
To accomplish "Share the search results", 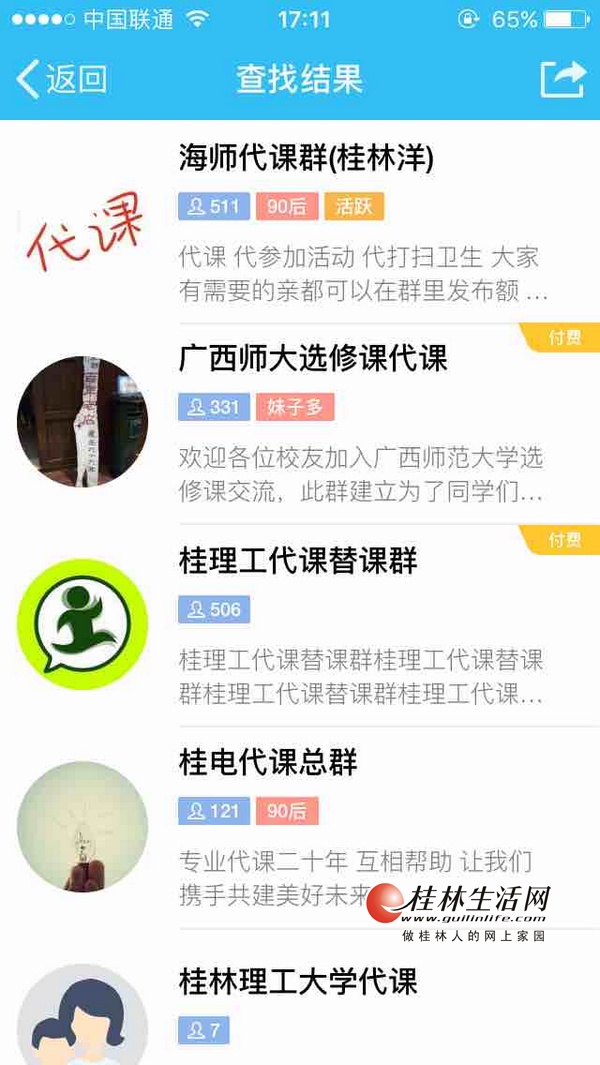I will point(562,79).
